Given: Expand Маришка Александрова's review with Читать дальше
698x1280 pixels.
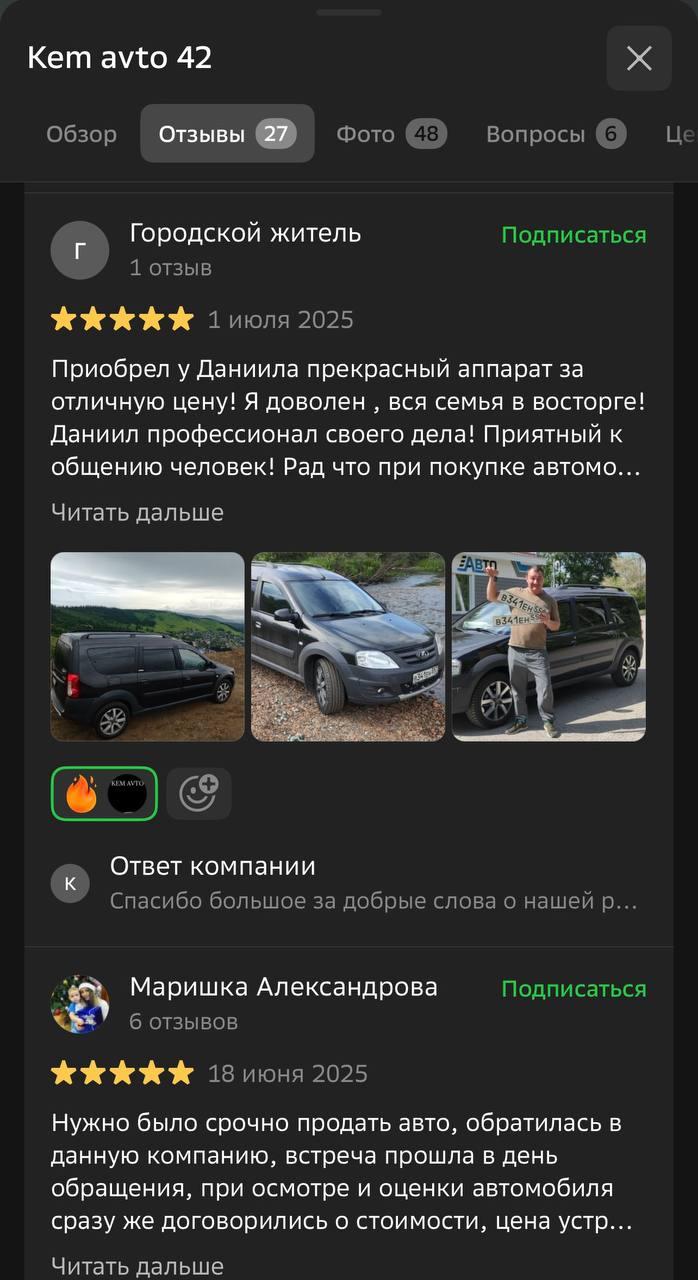Looking at the screenshot, I should (x=137, y=1265).
